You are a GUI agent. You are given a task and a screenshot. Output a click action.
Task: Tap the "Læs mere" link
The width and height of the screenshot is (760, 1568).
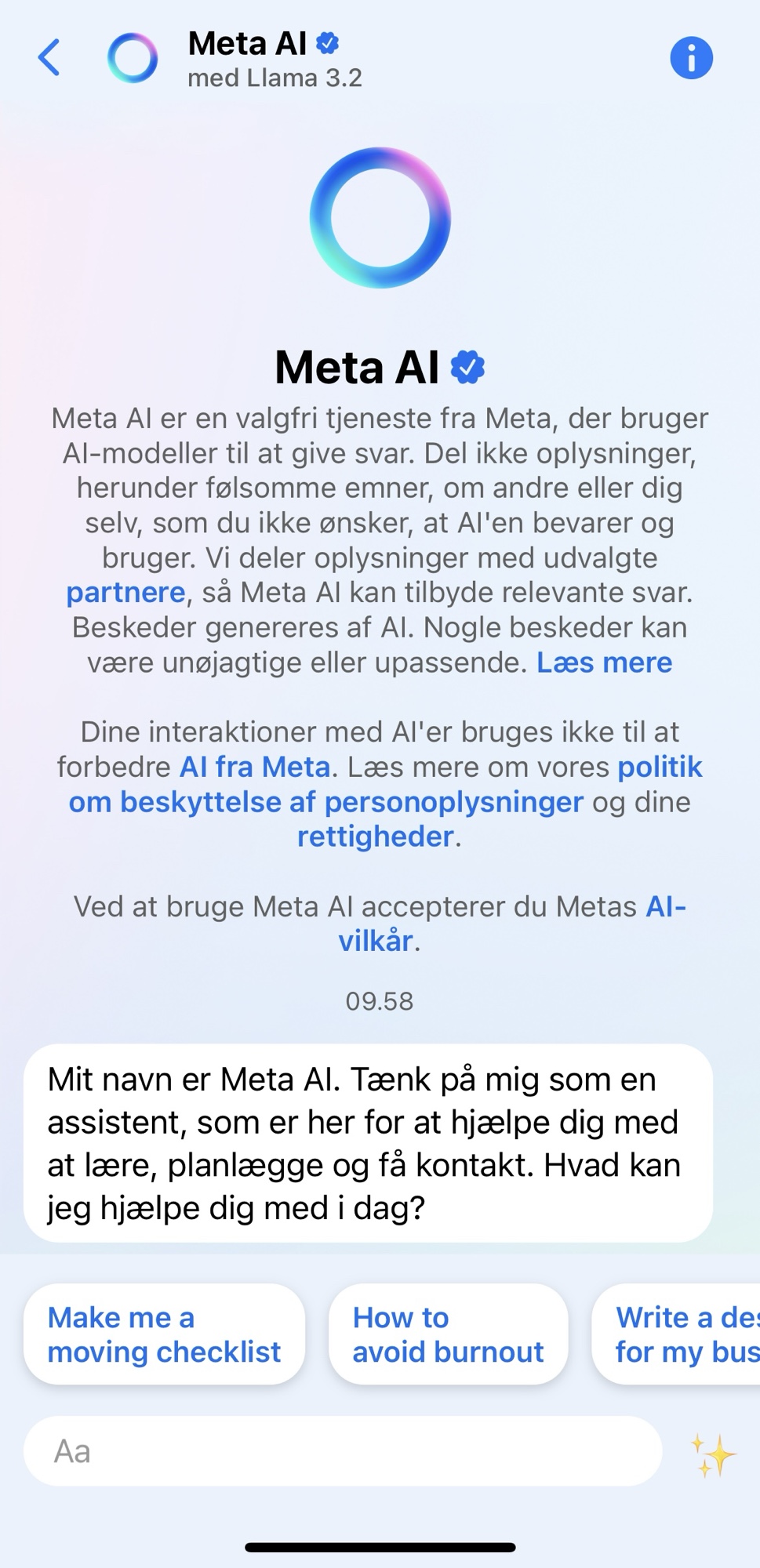click(x=604, y=663)
